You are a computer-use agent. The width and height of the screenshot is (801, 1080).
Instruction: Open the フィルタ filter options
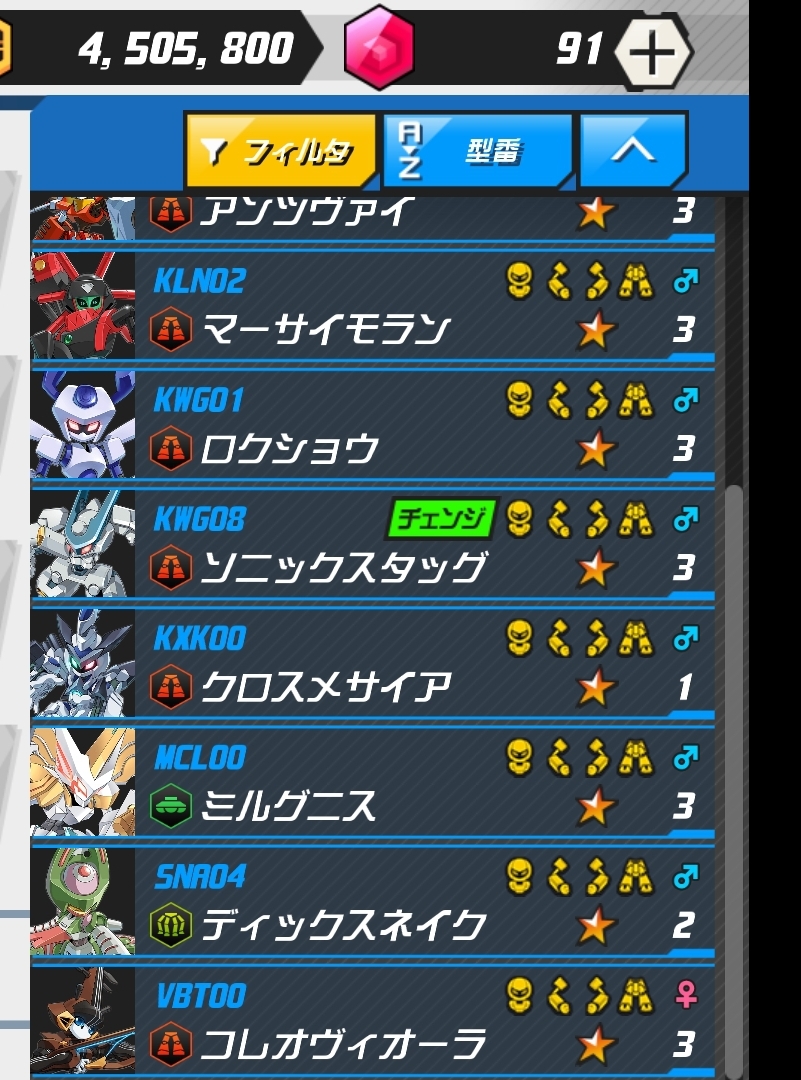click(280, 151)
